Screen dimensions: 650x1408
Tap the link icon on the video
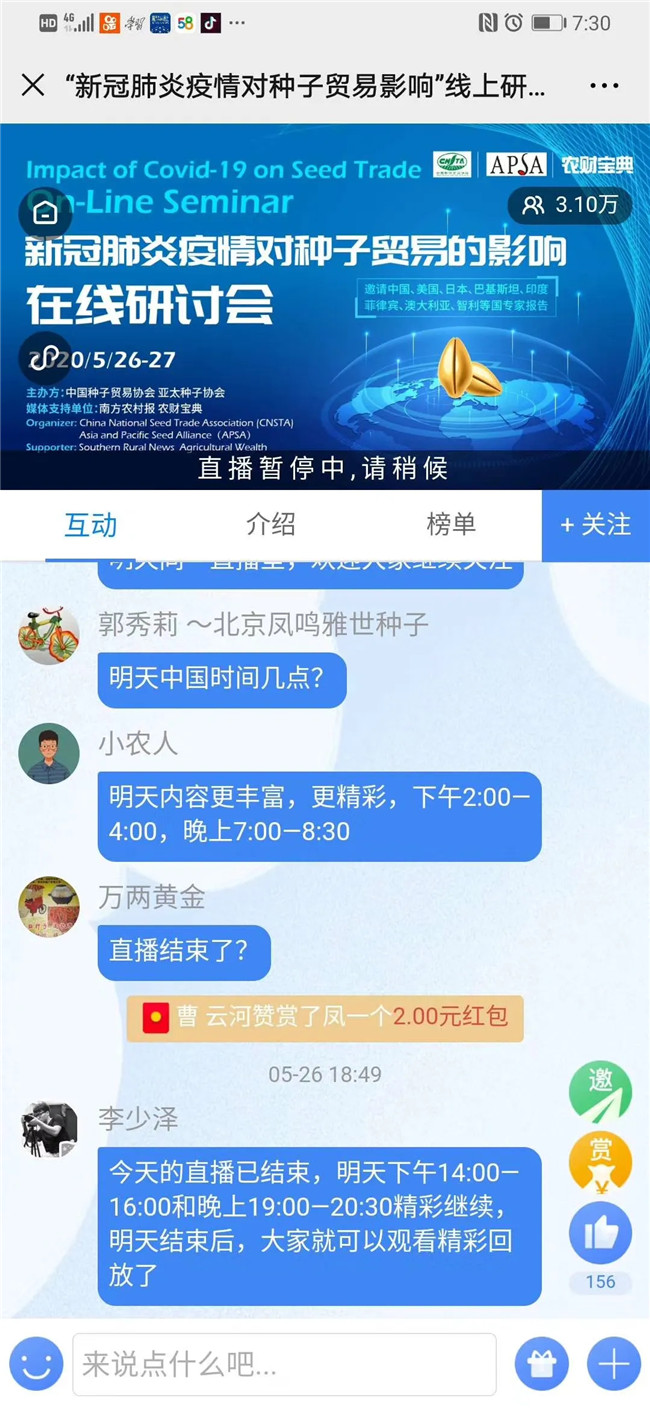[45, 358]
